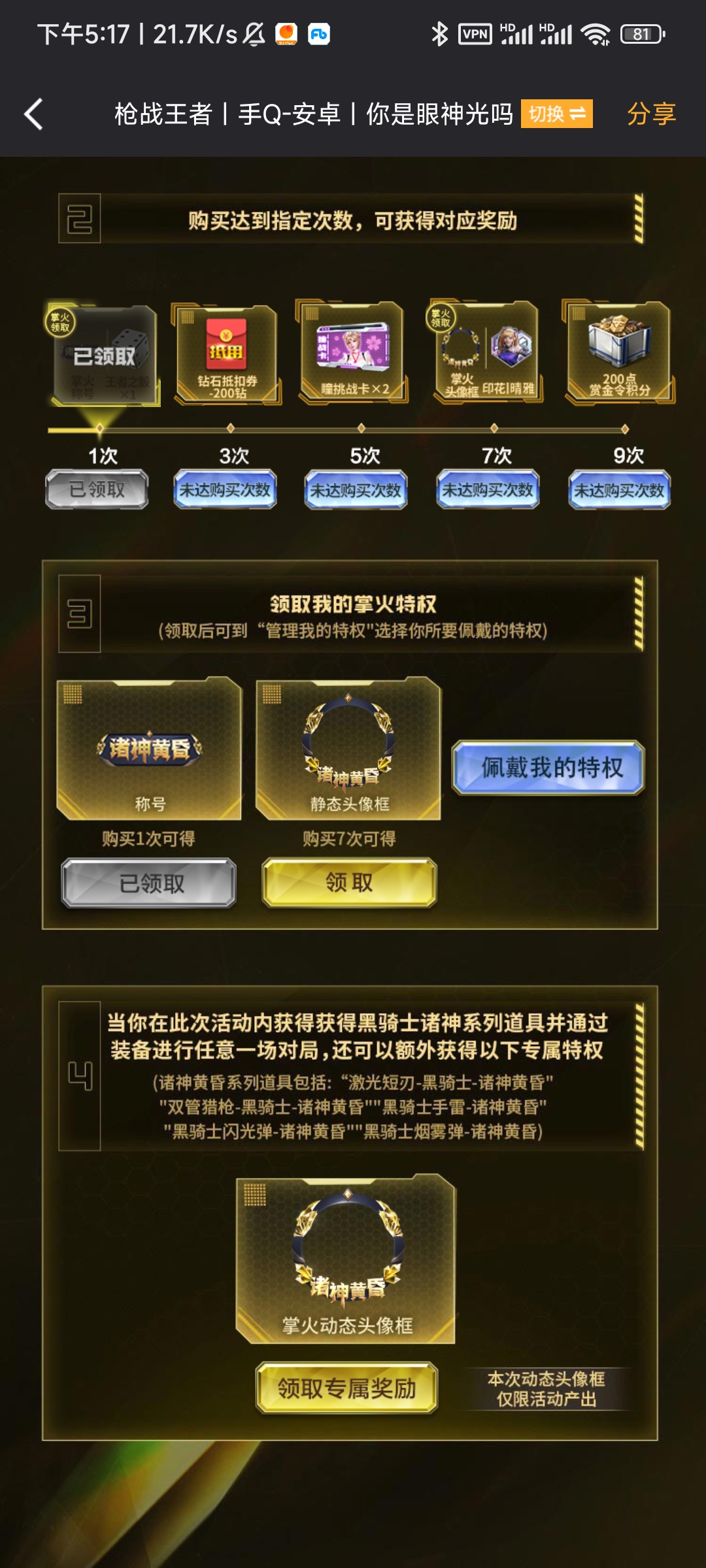The width and height of the screenshot is (706, 1568).
Task: Open the 分享 share option
Action: [651, 114]
